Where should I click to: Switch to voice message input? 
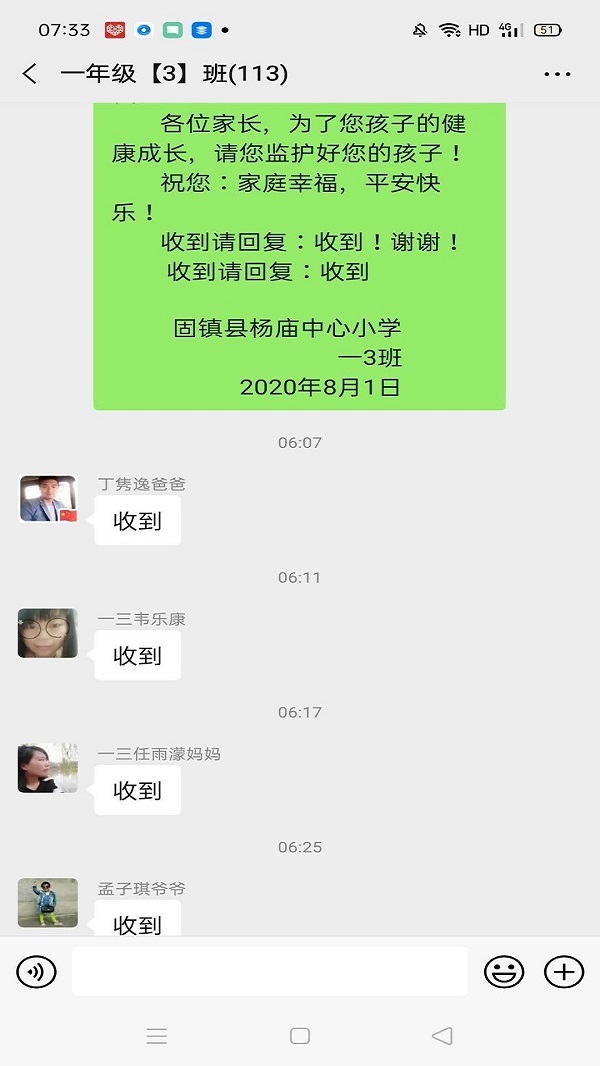pos(37,971)
